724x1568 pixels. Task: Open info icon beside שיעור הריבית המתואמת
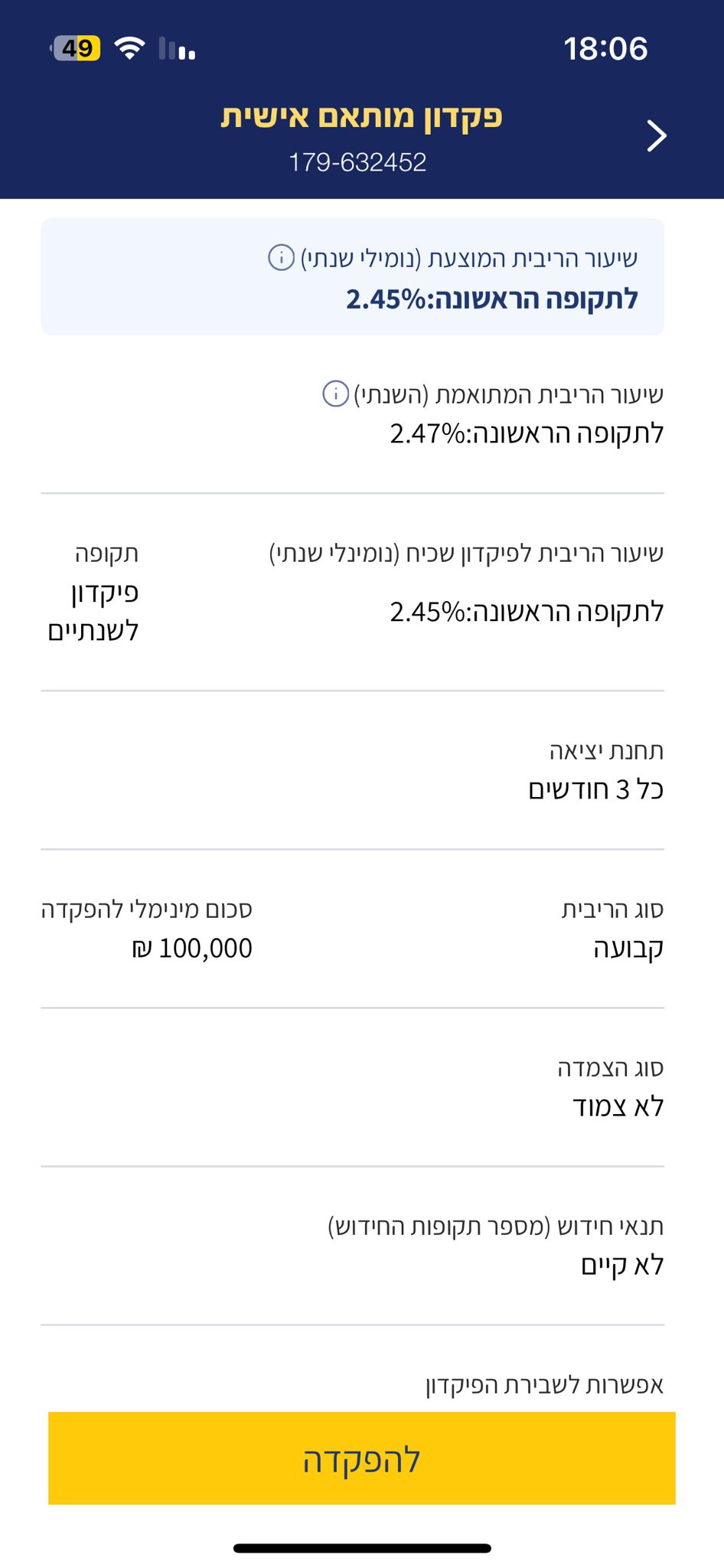pyautogui.click(x=335, y=394)
